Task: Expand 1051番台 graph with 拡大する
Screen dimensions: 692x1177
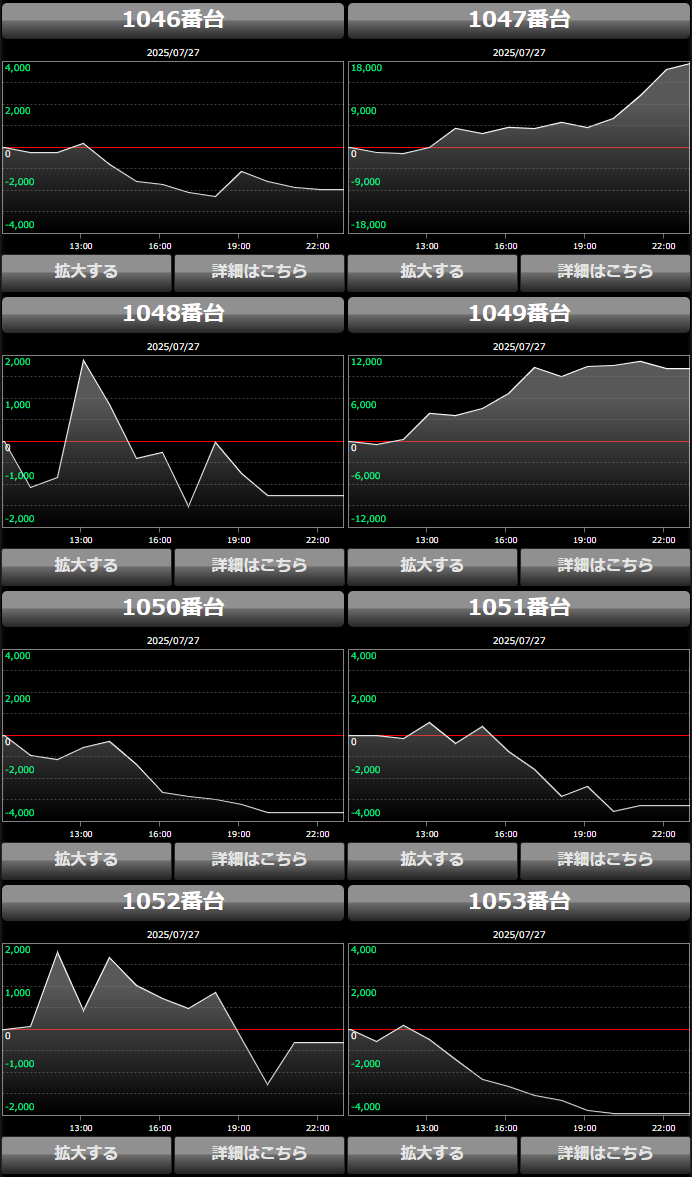Action: pyautogui.click(x=432, y=860)
